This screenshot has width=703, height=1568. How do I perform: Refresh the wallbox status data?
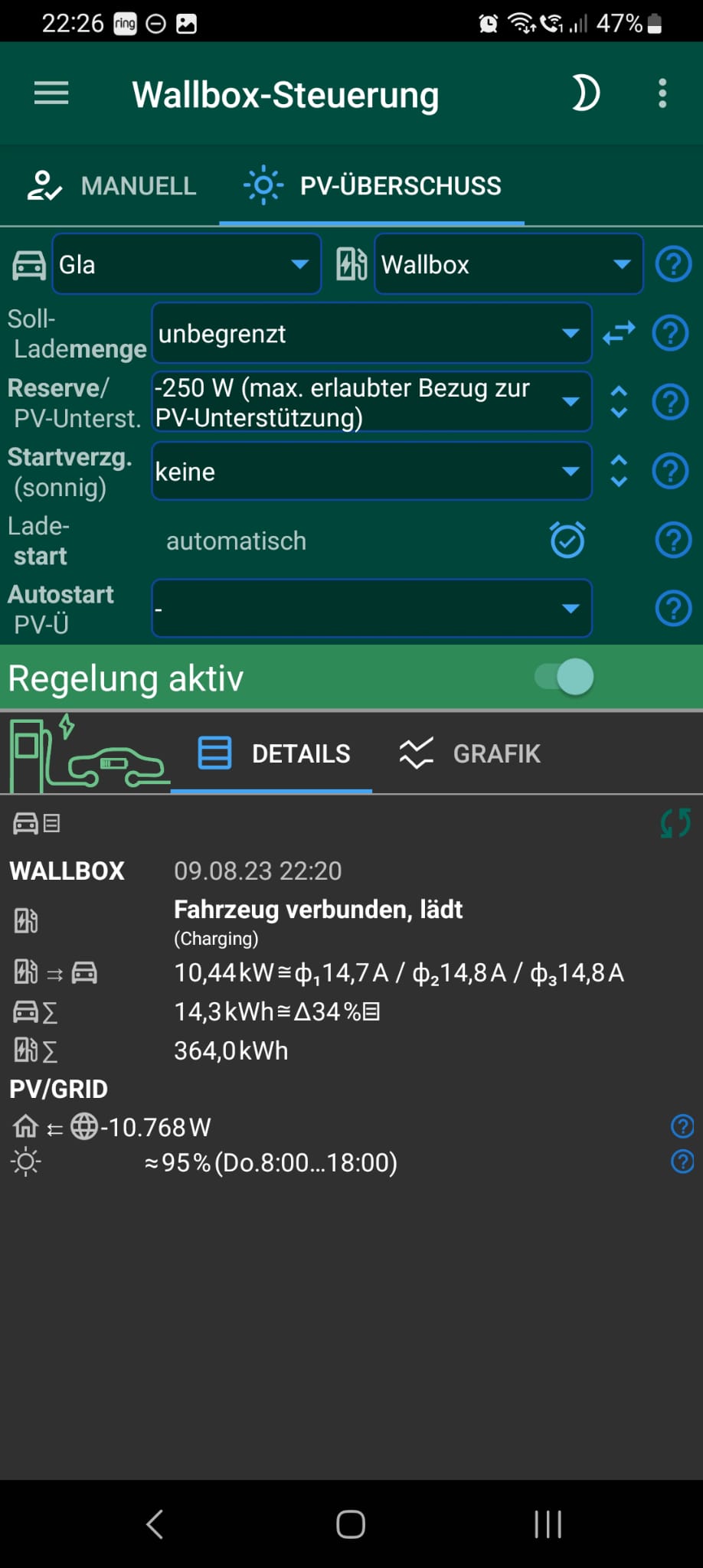(x=675, y=824)
